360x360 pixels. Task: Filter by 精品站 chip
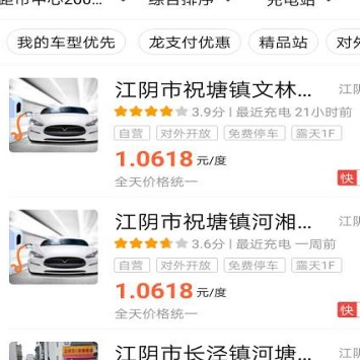pyautogui.click(x=283, y=42)
